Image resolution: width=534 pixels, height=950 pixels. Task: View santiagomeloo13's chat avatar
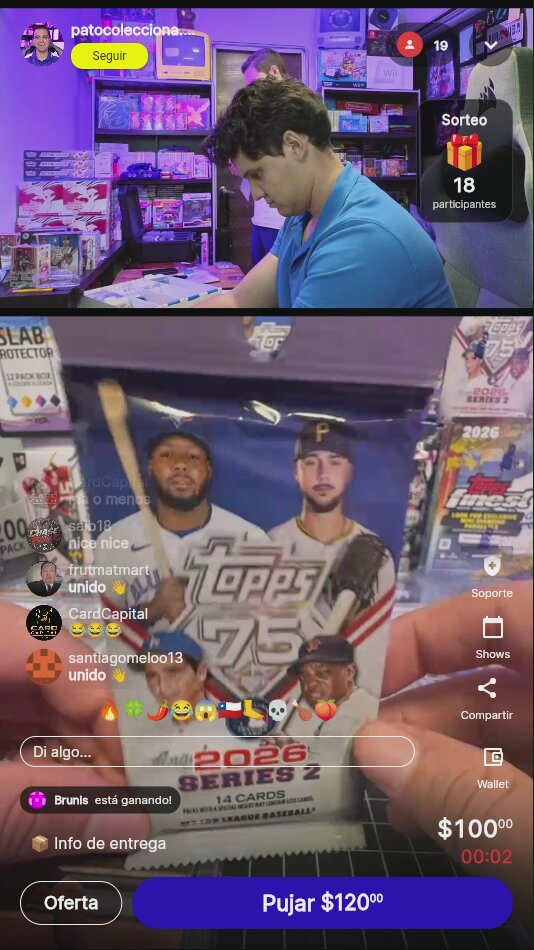click(44, 666)
